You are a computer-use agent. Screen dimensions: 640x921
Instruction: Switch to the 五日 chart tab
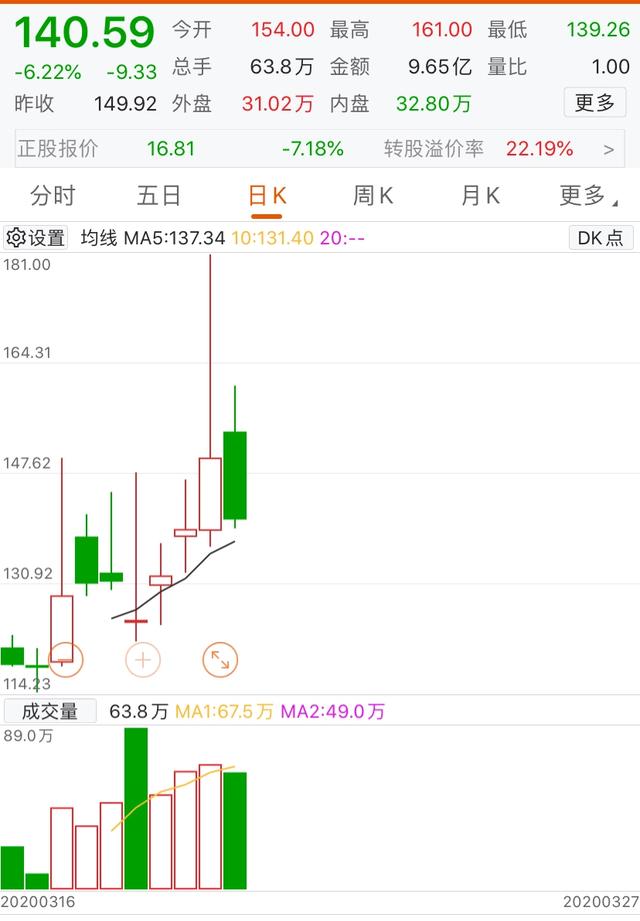(x=159, y=195)
